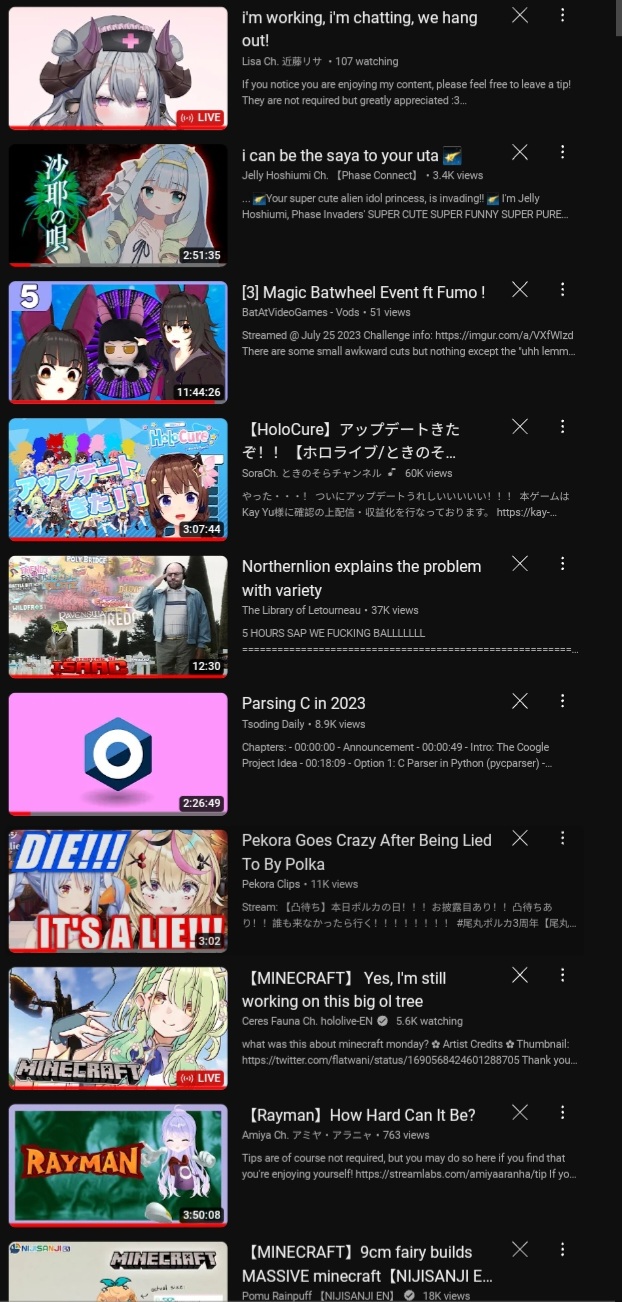Open Lisa Ch. live stream thumbnail
Screen dimensions: 622x1302
118,68
